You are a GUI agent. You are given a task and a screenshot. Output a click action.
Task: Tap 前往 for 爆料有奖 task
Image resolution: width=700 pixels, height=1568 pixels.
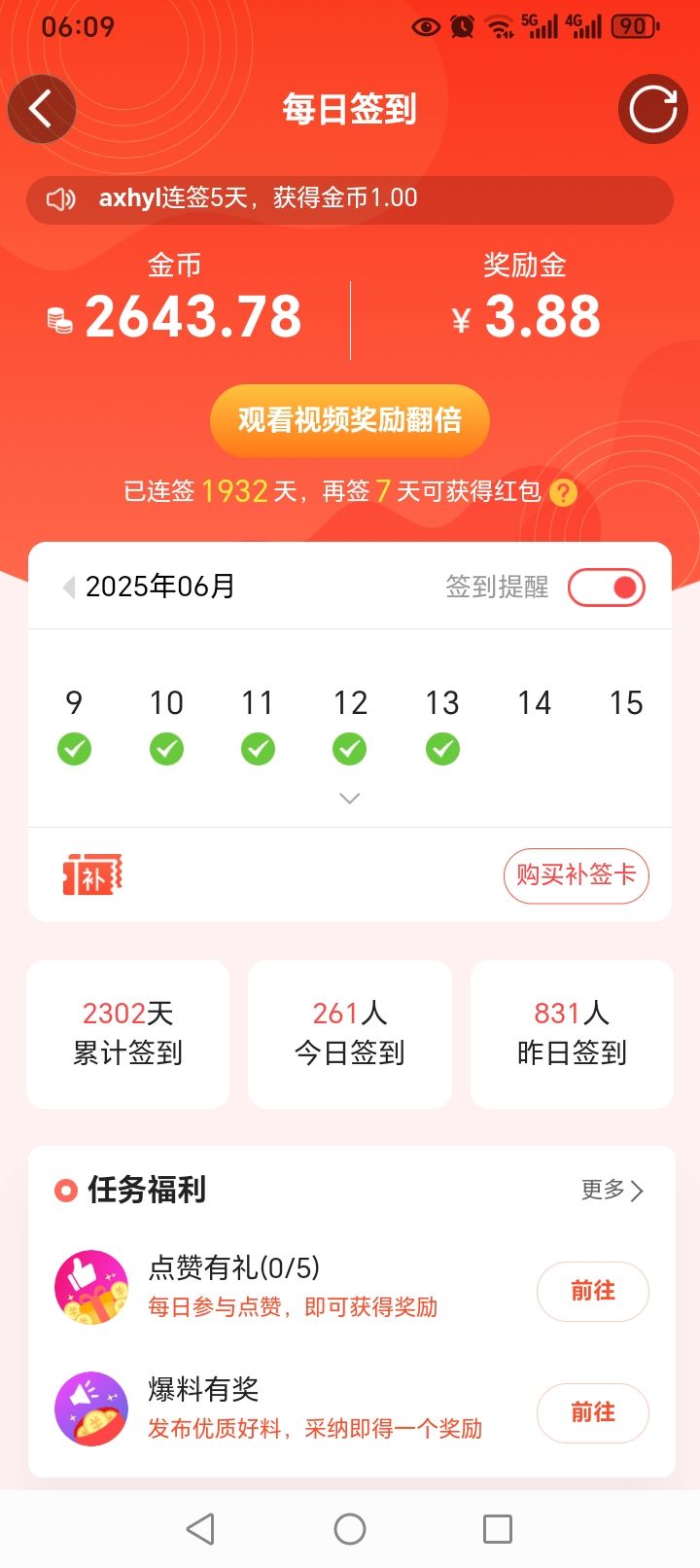pos(592,1412)
